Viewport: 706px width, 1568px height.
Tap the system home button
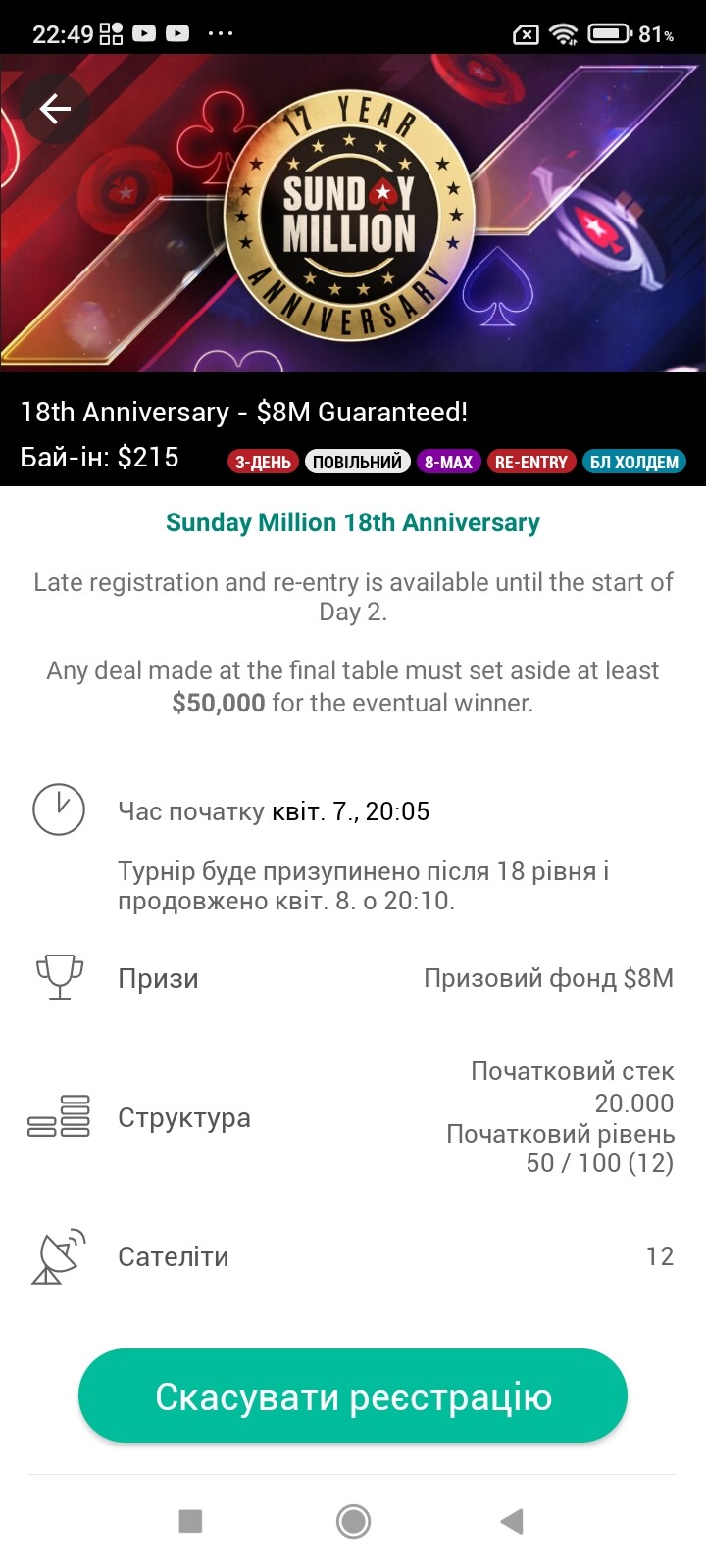tap(353, 1521)
